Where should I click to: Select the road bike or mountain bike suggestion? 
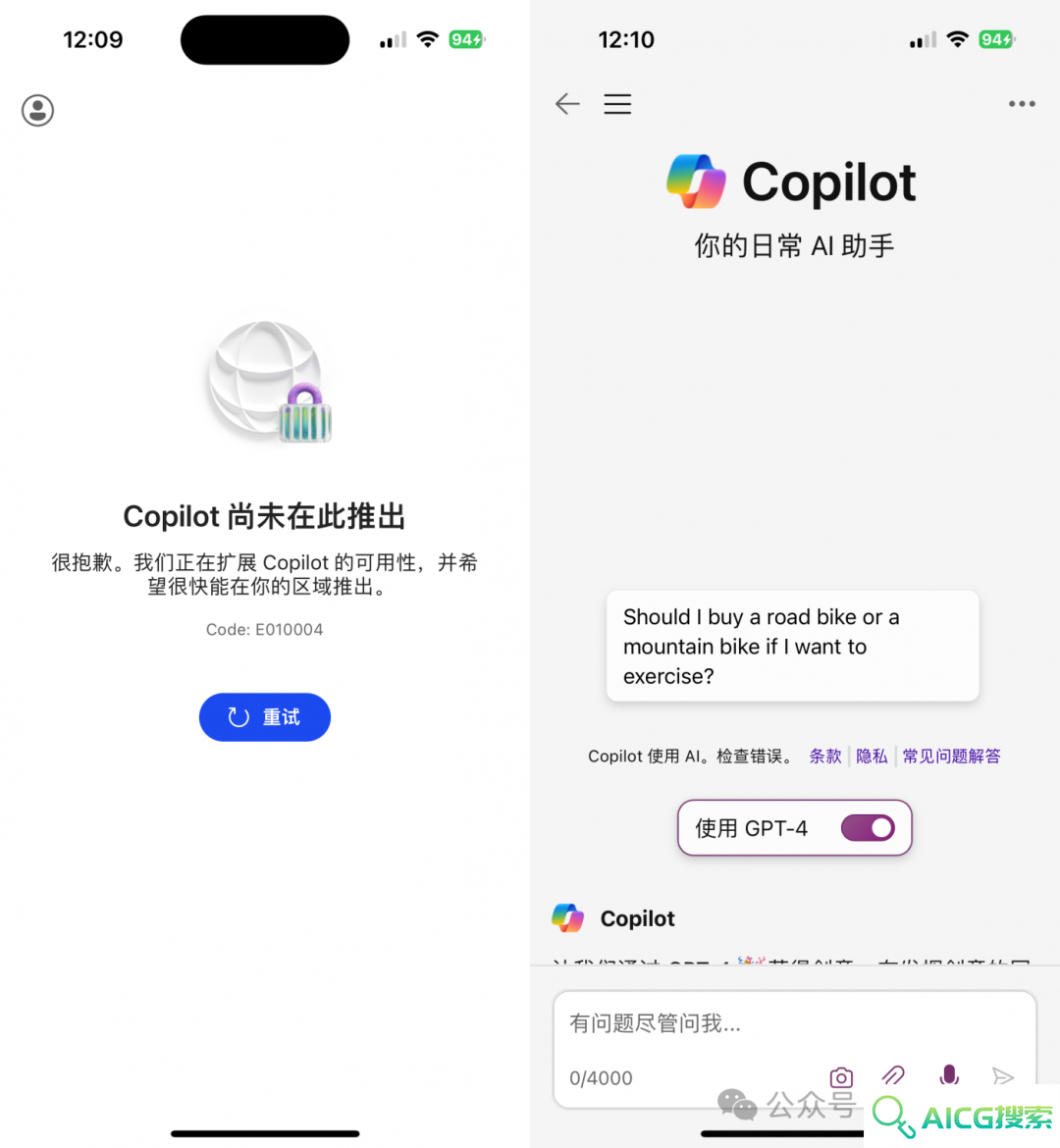click(792, 646)
